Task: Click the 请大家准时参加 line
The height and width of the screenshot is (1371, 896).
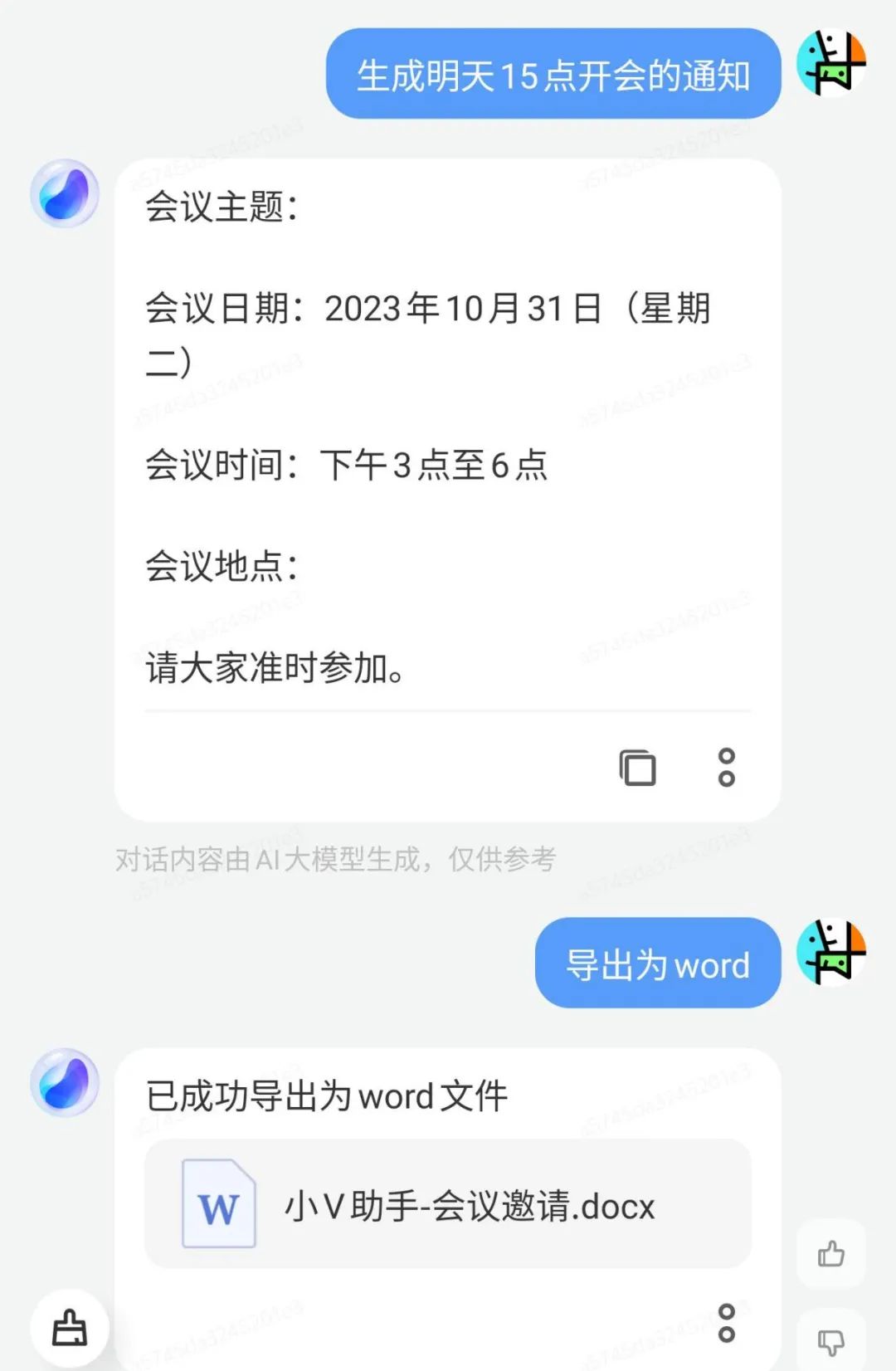Action: click(x=275, y=666)
